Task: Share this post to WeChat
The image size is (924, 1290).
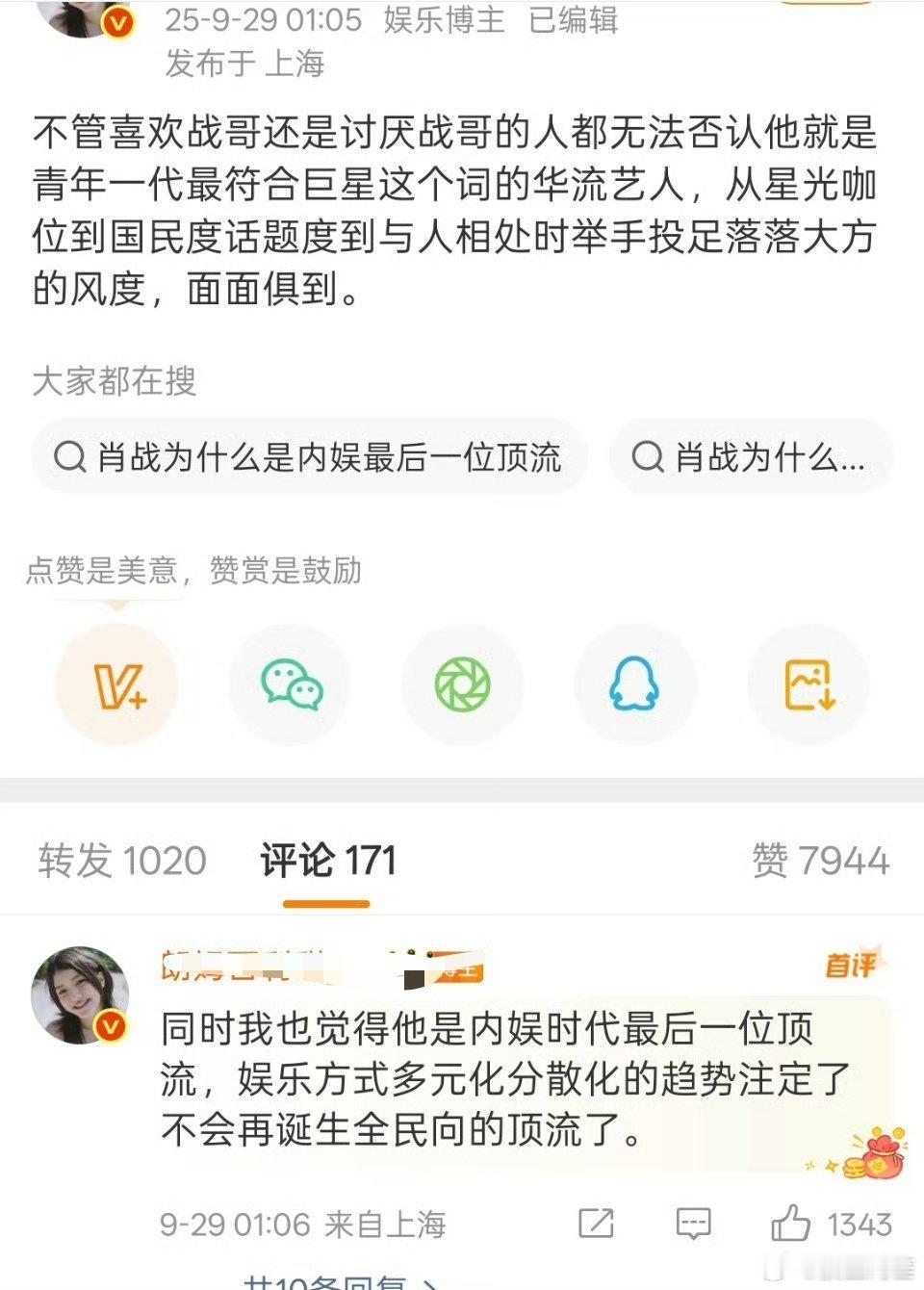Action: [291, 684]
